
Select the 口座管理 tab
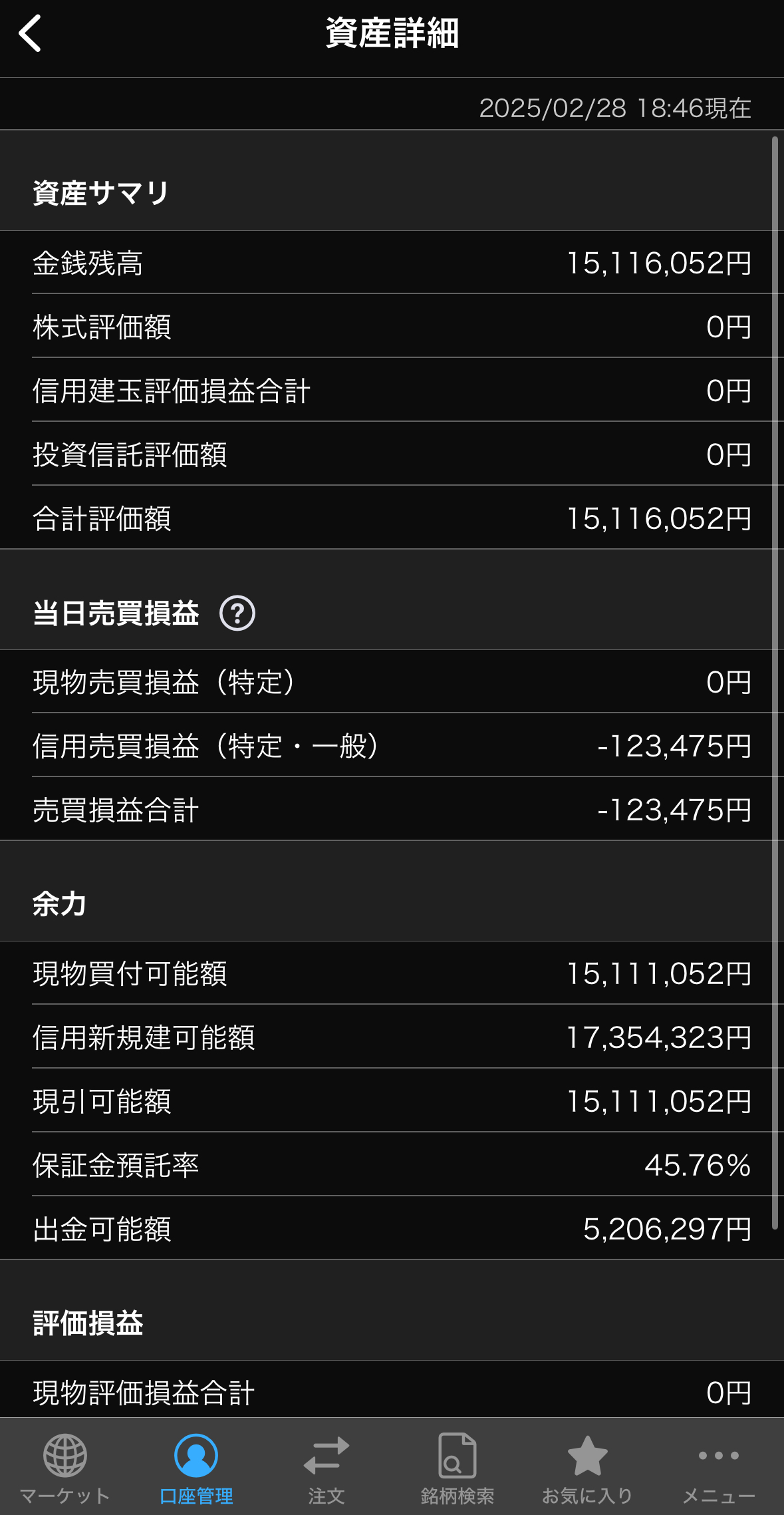(196, 1467)
